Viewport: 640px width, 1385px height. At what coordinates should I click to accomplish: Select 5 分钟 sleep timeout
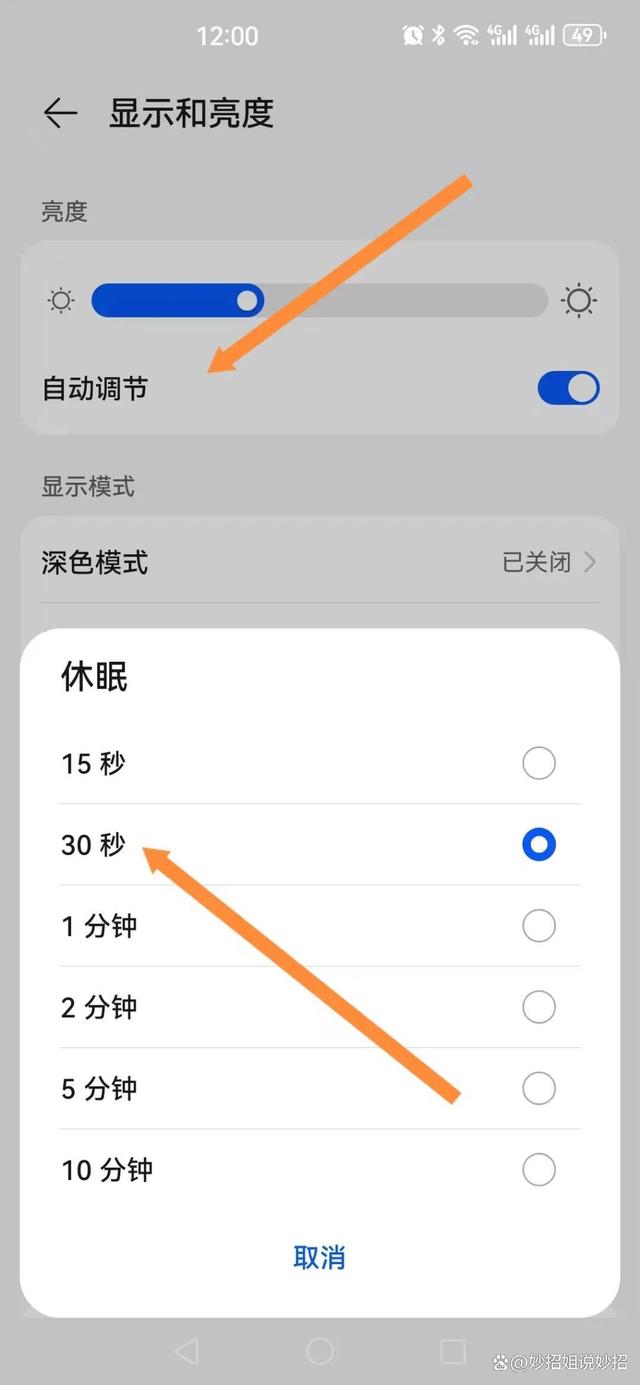click(x=538, y=1088)
